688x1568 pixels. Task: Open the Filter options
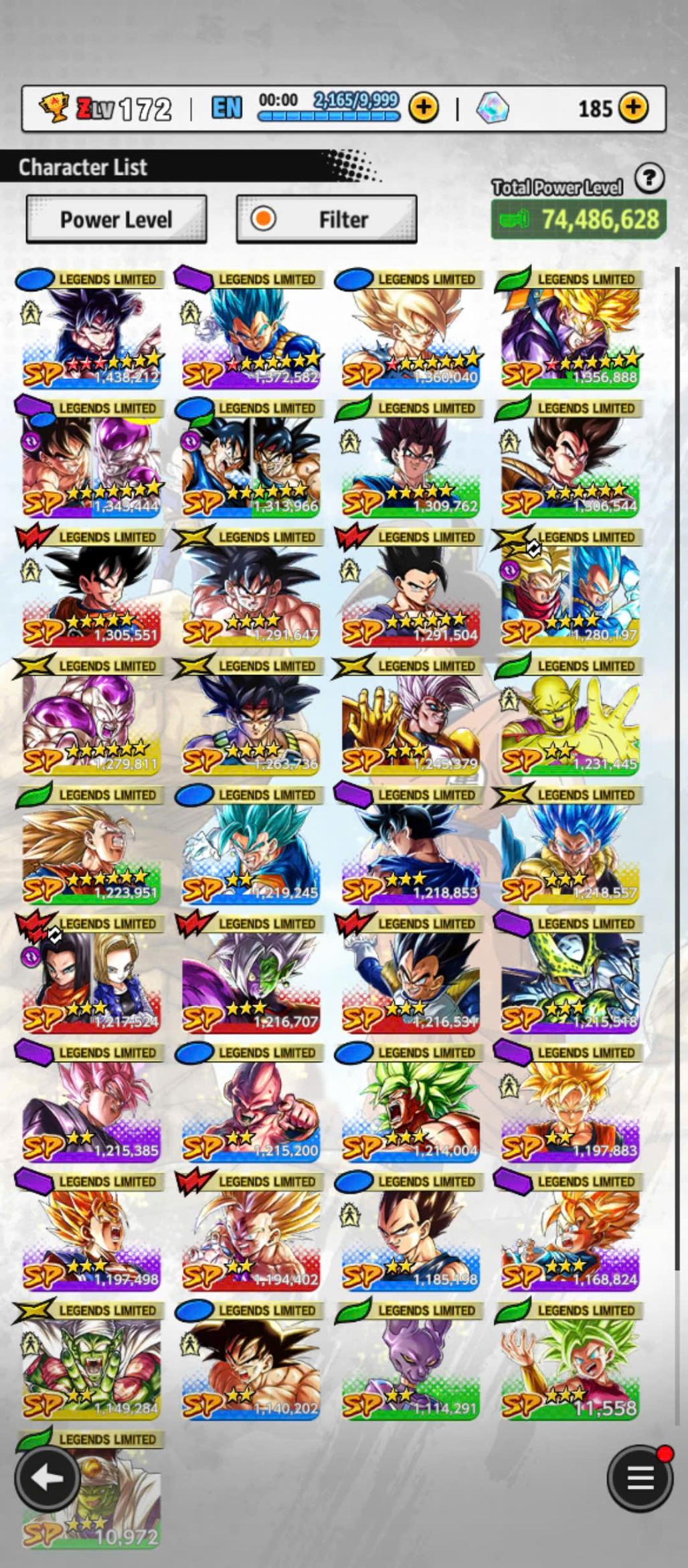327,219
